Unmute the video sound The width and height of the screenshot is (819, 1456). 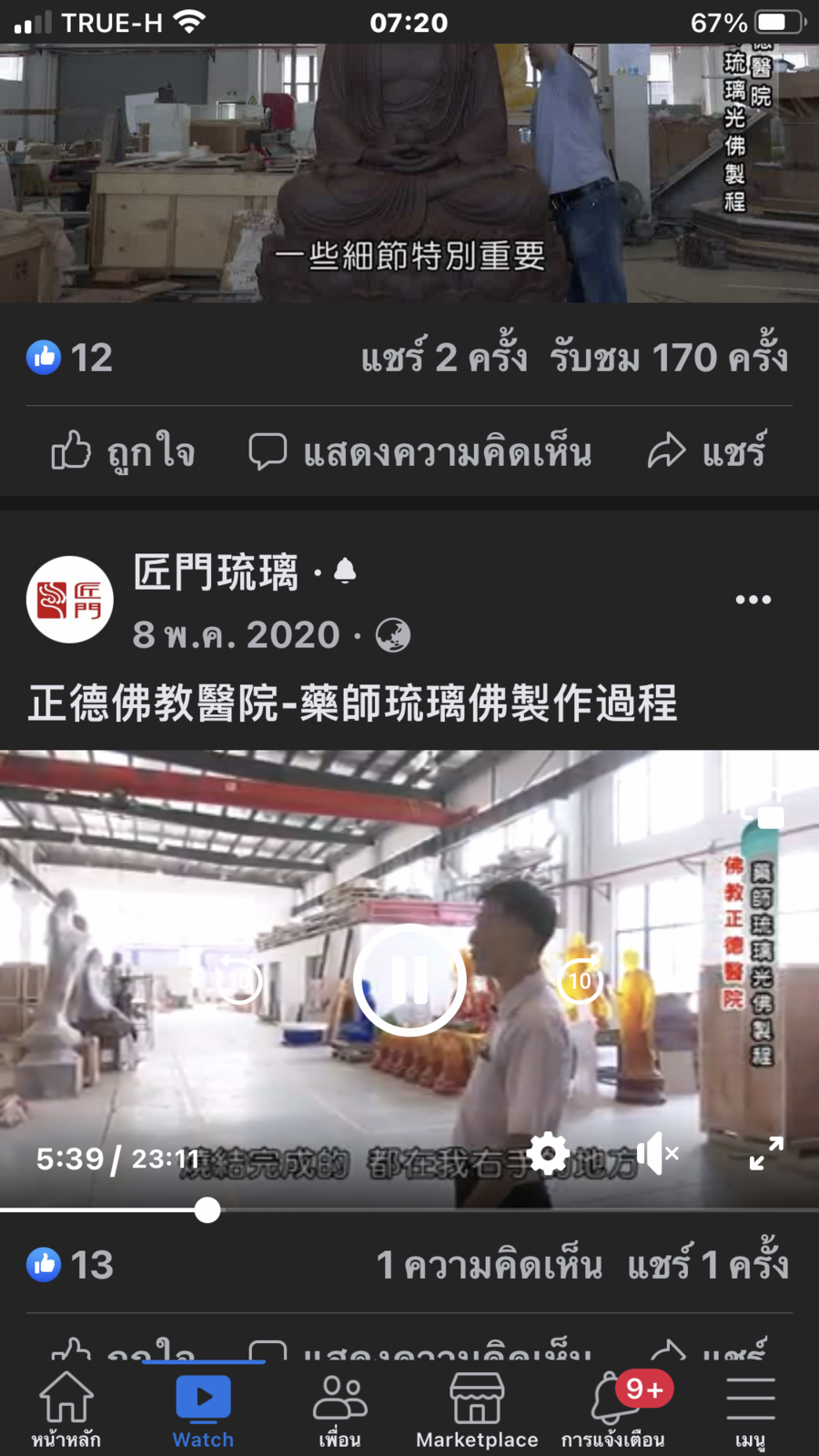(657, 1154)
